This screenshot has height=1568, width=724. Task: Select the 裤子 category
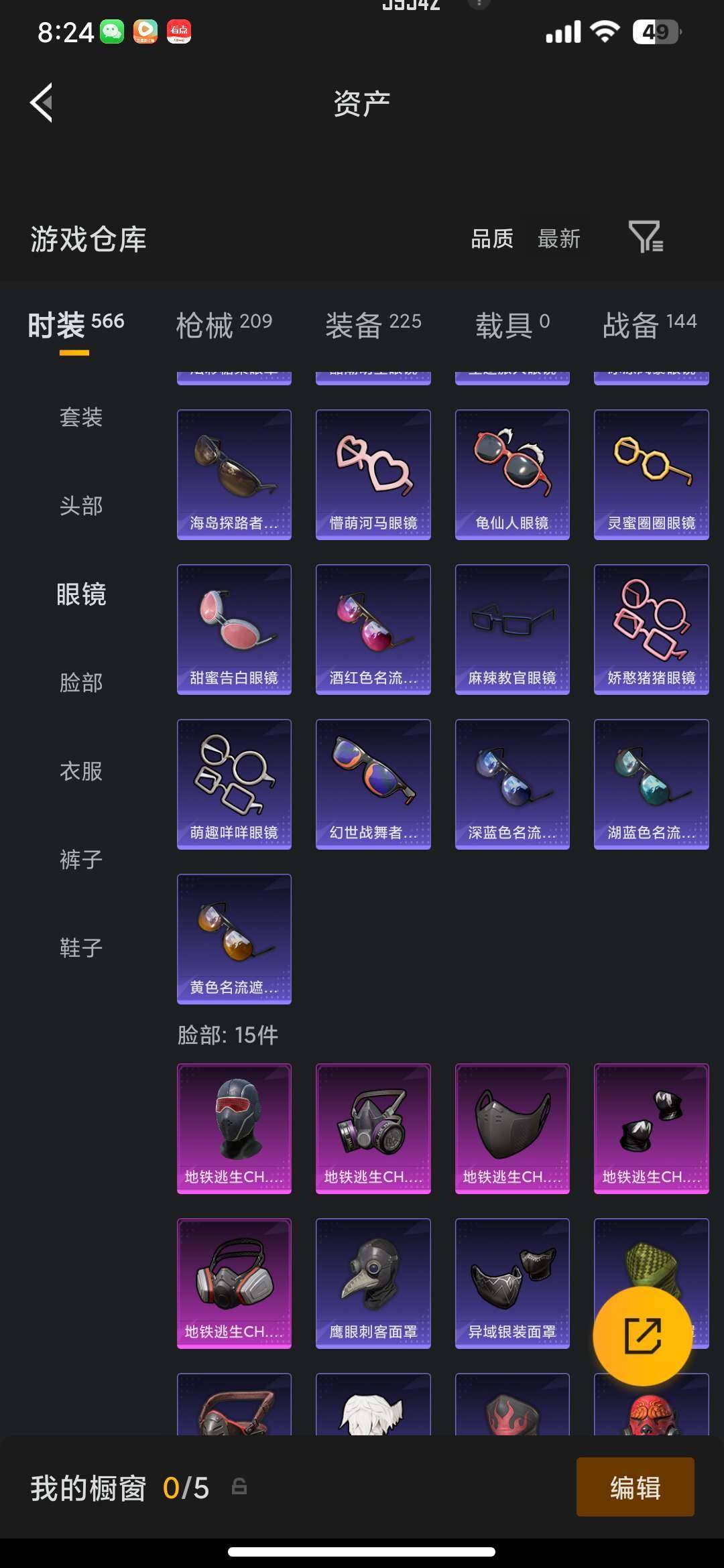coord(81,860)
